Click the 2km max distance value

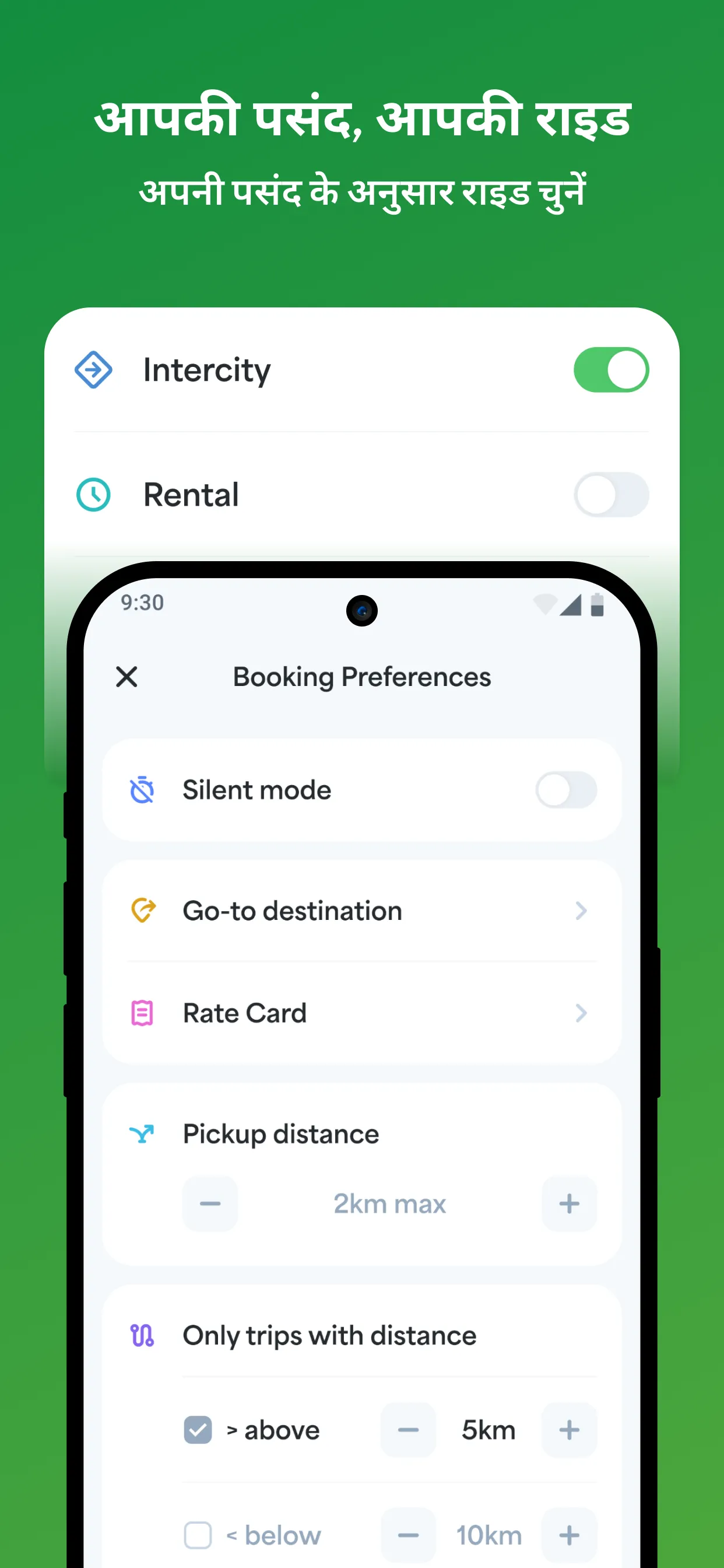tap(390, 1203)
